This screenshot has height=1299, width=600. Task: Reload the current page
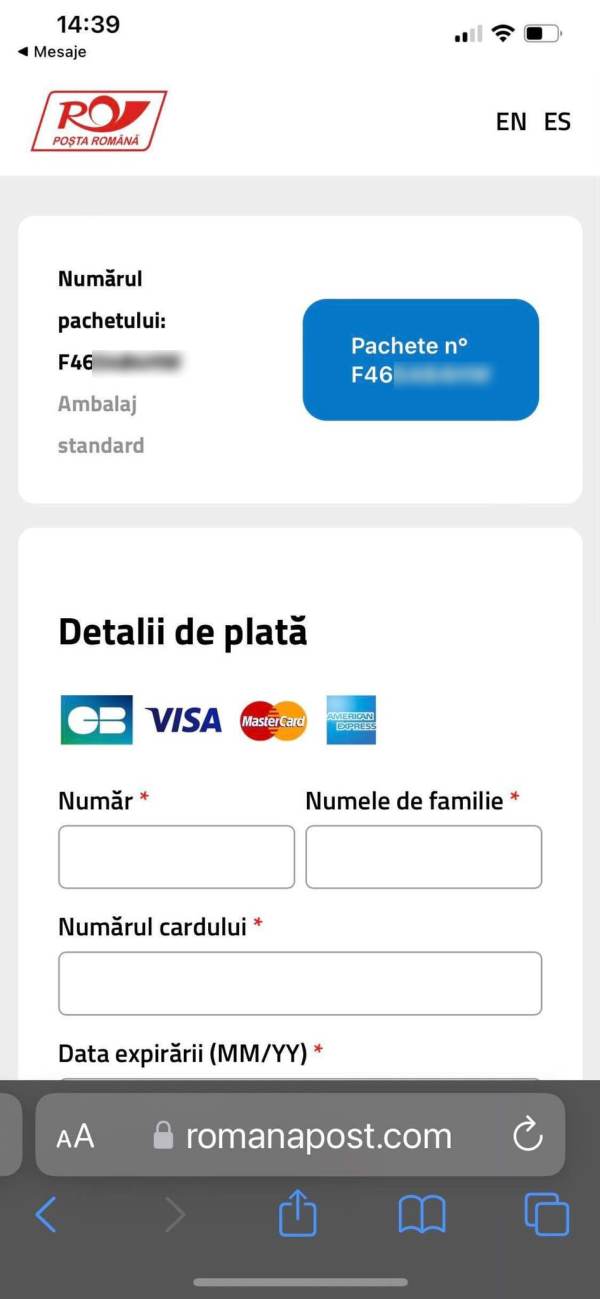[527, 1135]
